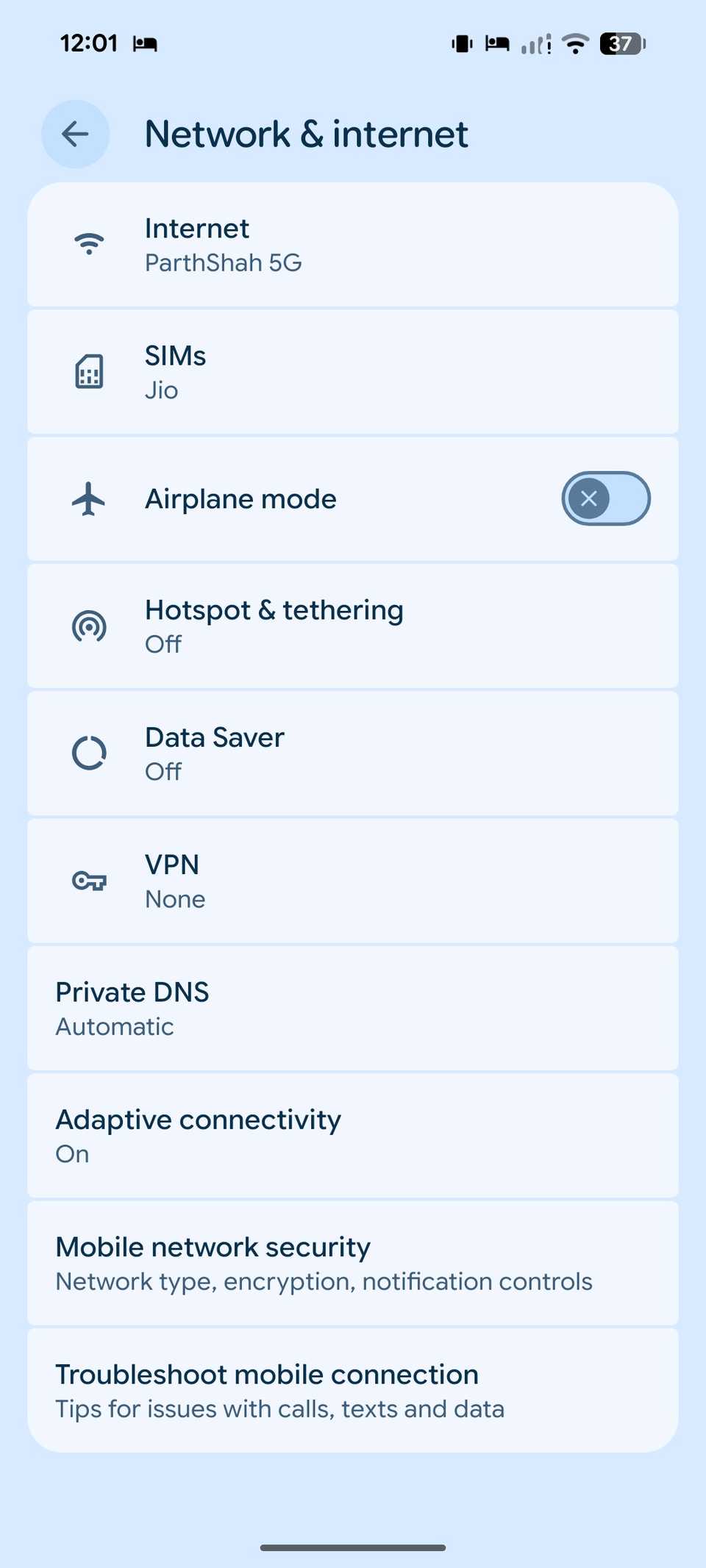Open SIMs settings for Jio
706x1568 pixels.
(x=353, y=371)
